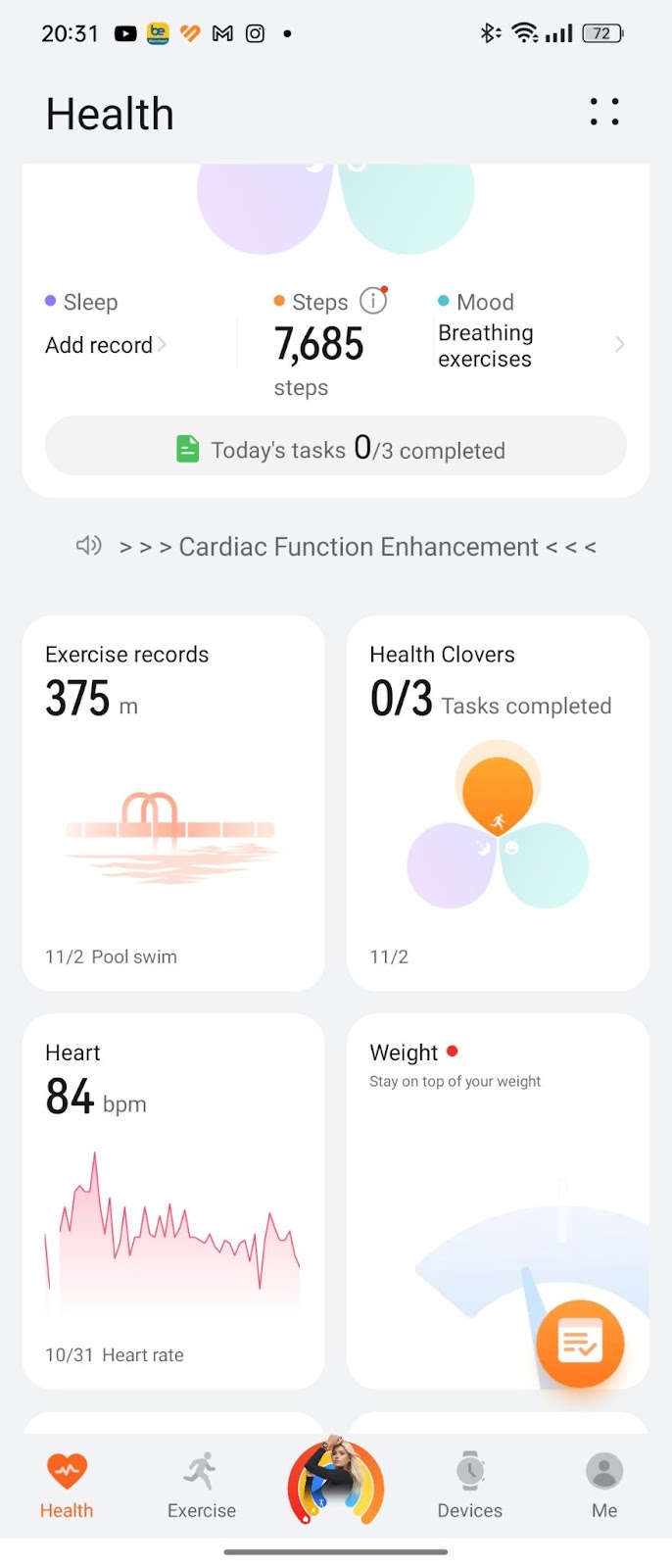
Task: Open the center profile-picture tab
Action: (335, 1482)
